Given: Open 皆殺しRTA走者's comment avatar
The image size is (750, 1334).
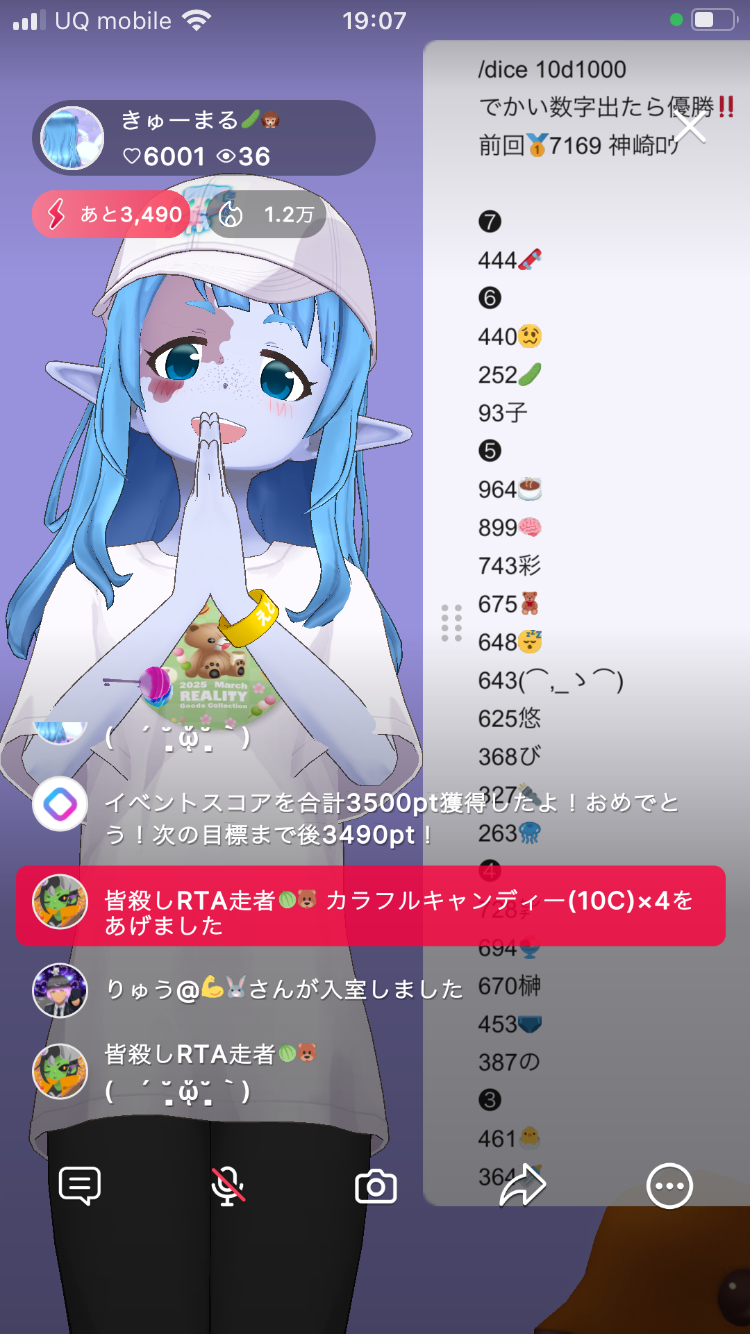Looking at the screenshot, I should tap(60, 1070).
